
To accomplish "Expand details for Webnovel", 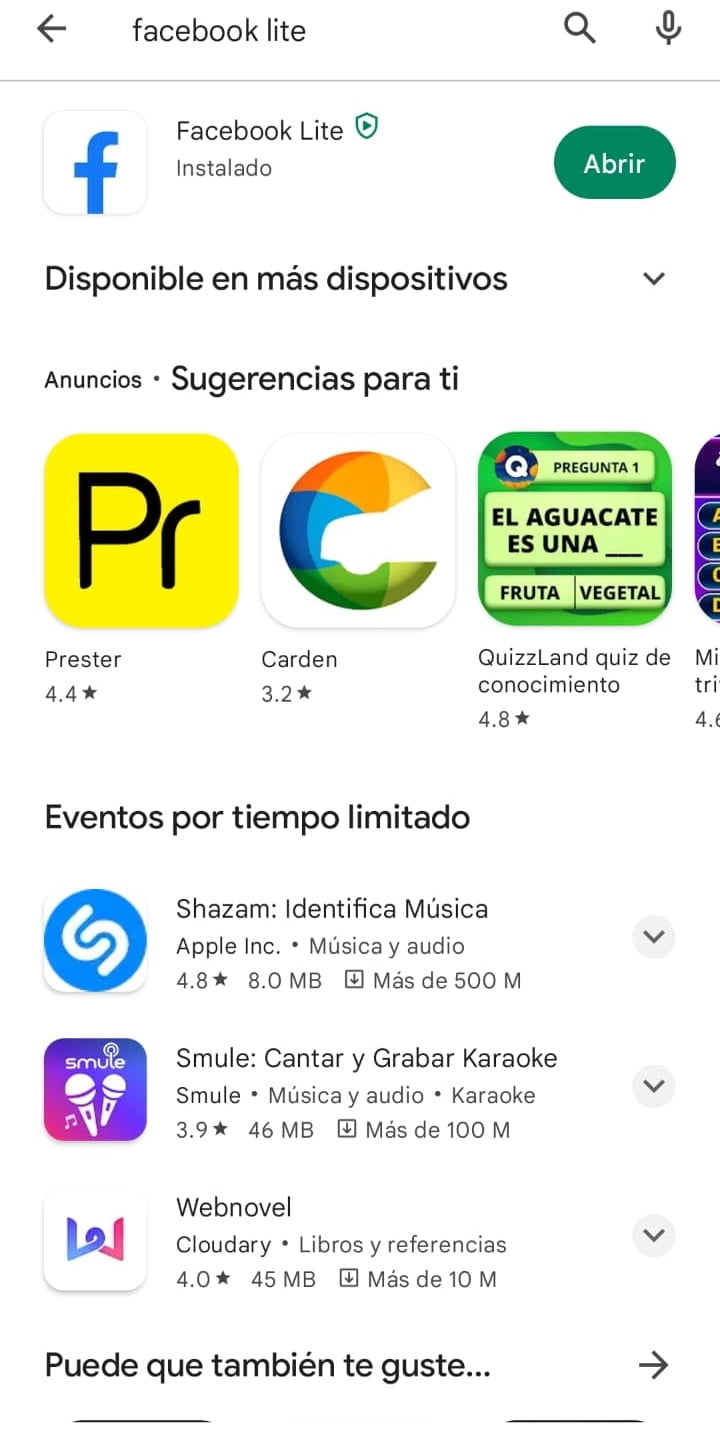I will point(653,1235).
